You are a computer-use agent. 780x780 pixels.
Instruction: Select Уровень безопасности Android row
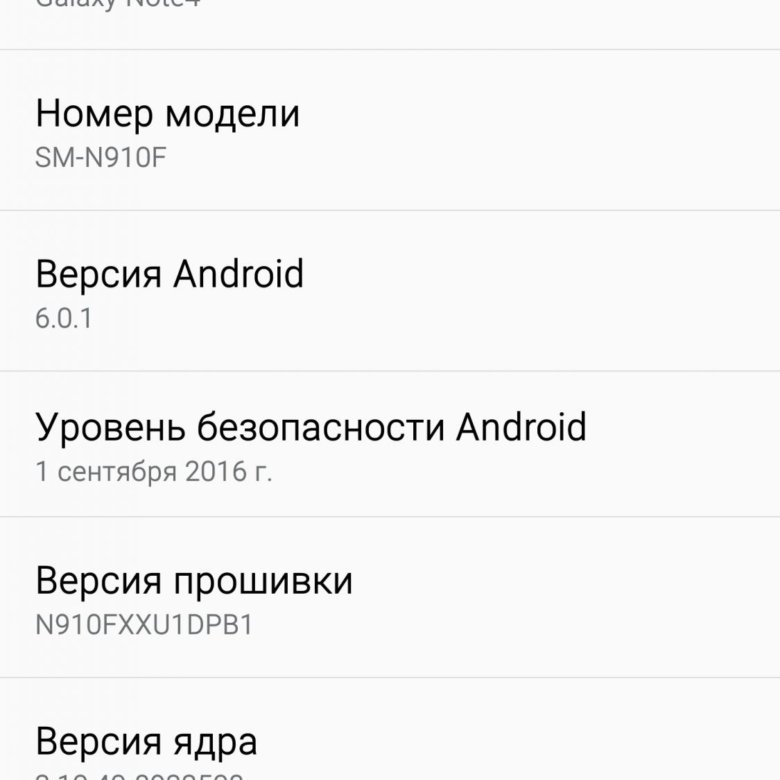(390, 445)
